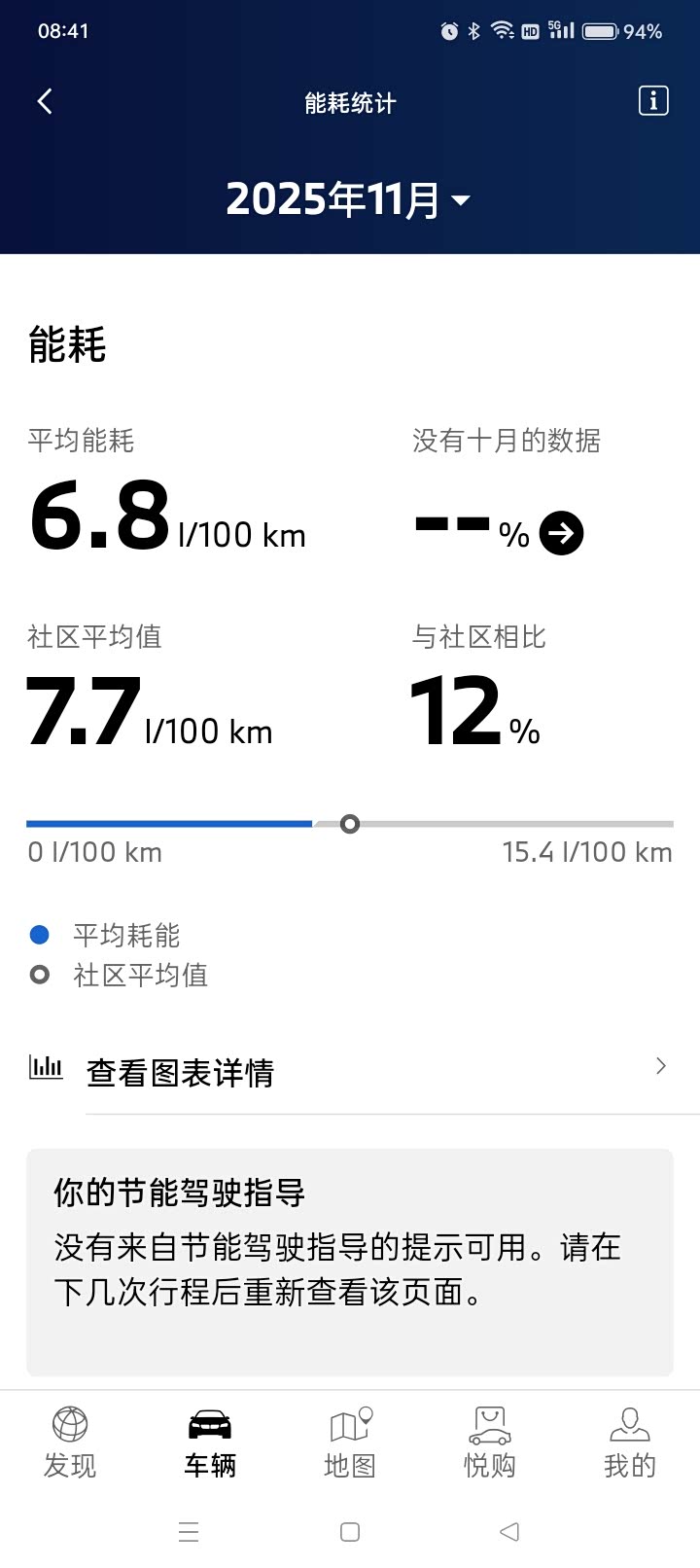Screen dimensions: 700x1568
Task: Open 查看图表详情 chart details
Action: click(x=350, y=1071)
